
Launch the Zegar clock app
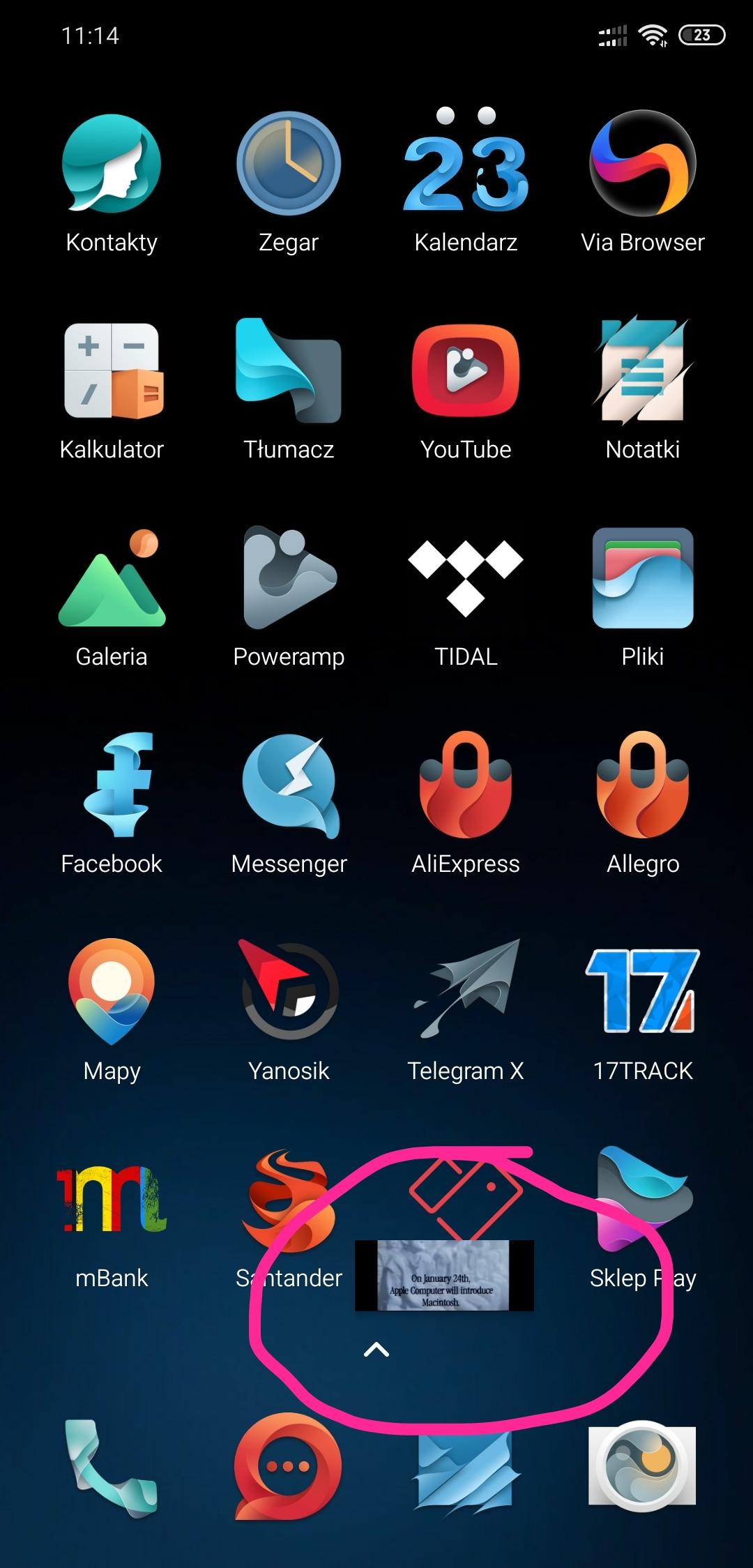289,165
